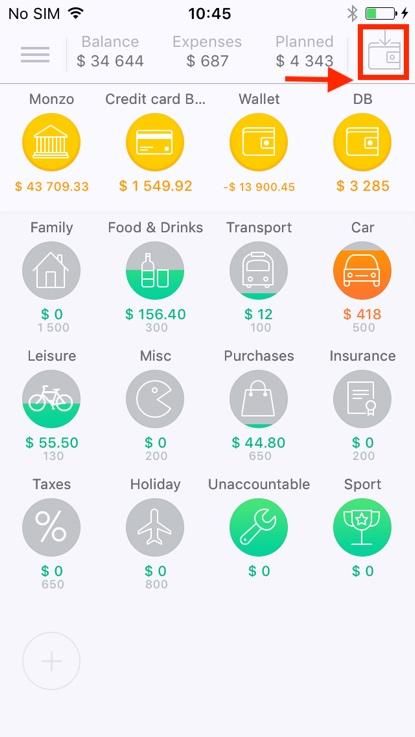Select the Misc category
Image resolution: width=415 pixels, height=737 pixels.
click(x=155, y=399)
